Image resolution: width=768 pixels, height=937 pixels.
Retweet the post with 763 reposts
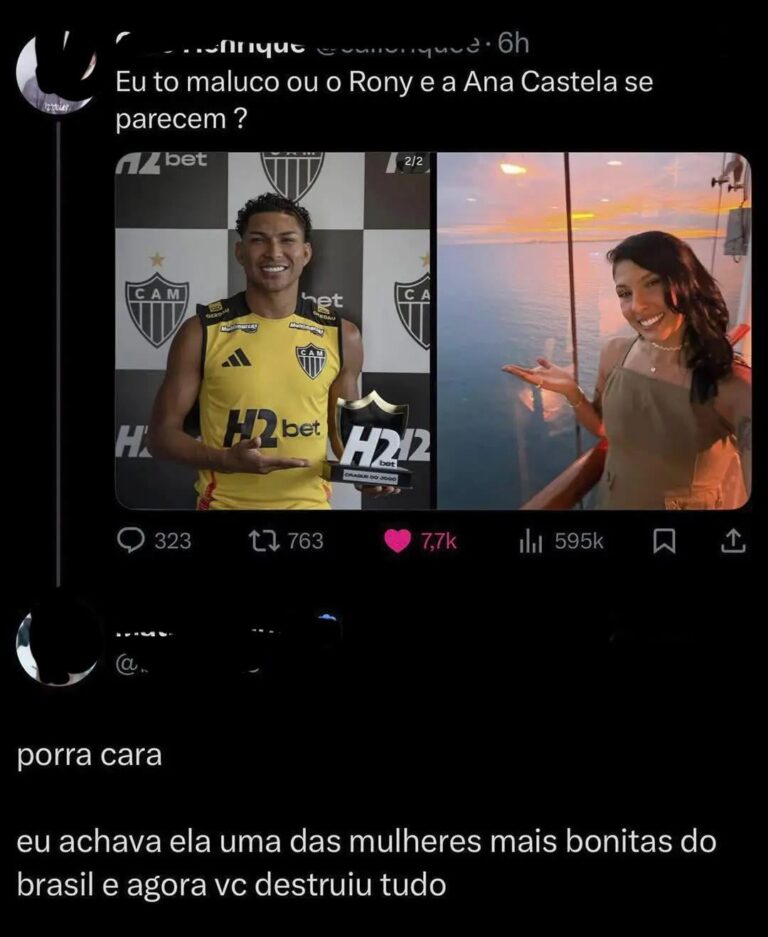tap(261, 541)
